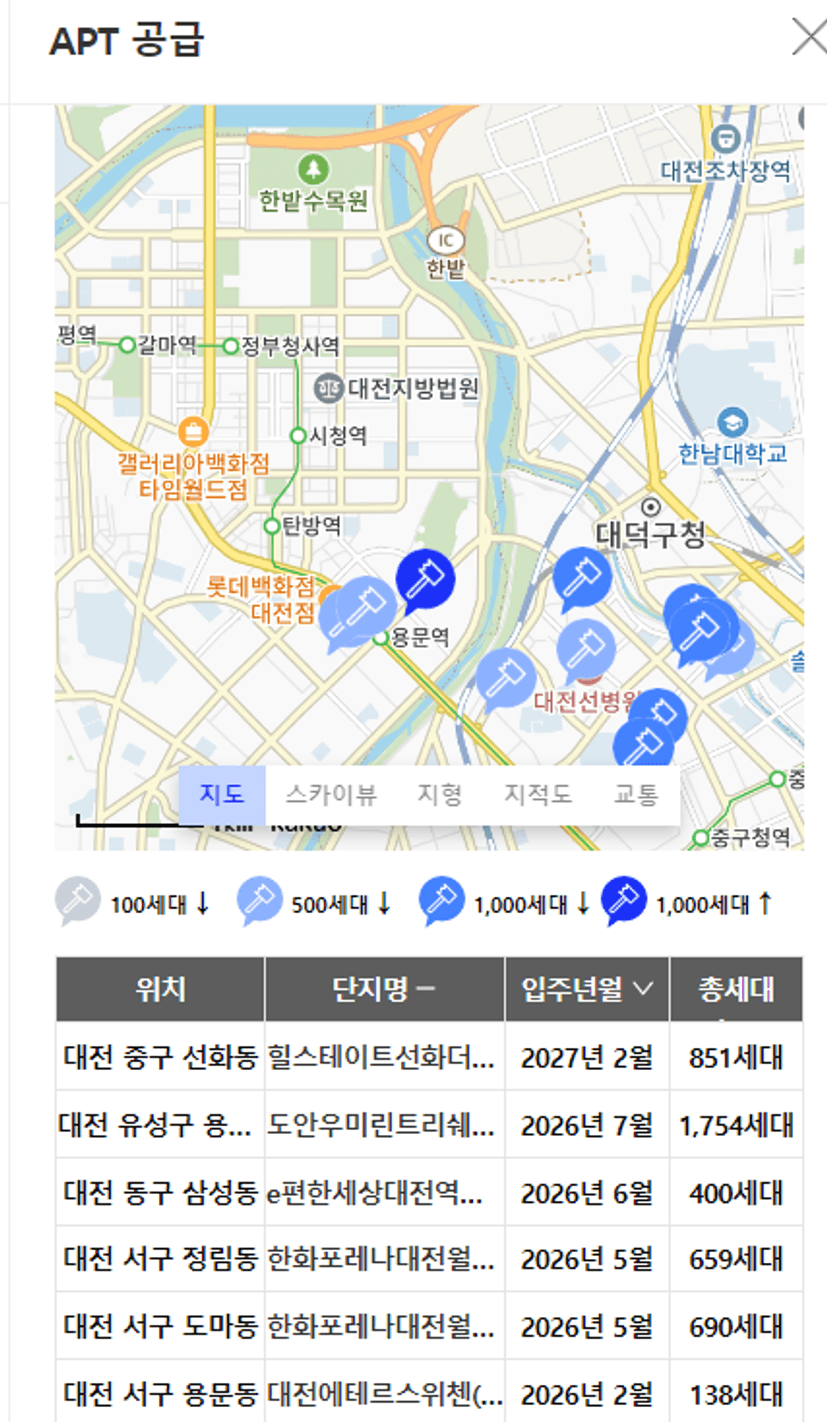Open the 대전에테르스위첸 row in 용문동

point(380,1393)
